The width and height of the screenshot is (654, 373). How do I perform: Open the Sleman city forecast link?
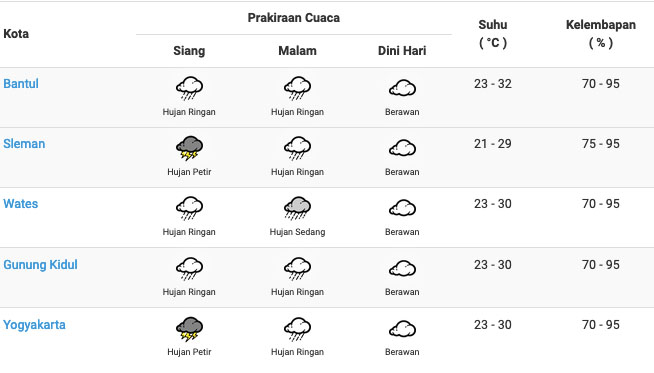[x=24, y=144]
